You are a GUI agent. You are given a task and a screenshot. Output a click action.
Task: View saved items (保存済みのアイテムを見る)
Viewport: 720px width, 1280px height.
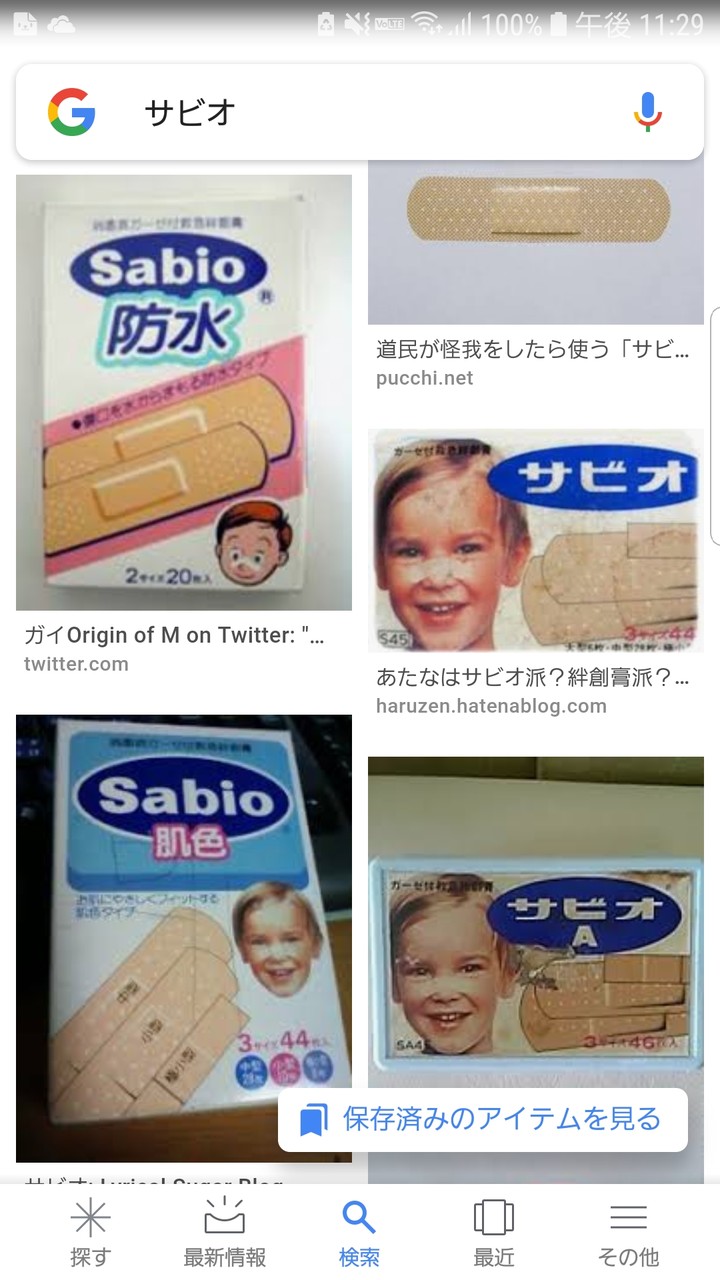[483, 1119]
